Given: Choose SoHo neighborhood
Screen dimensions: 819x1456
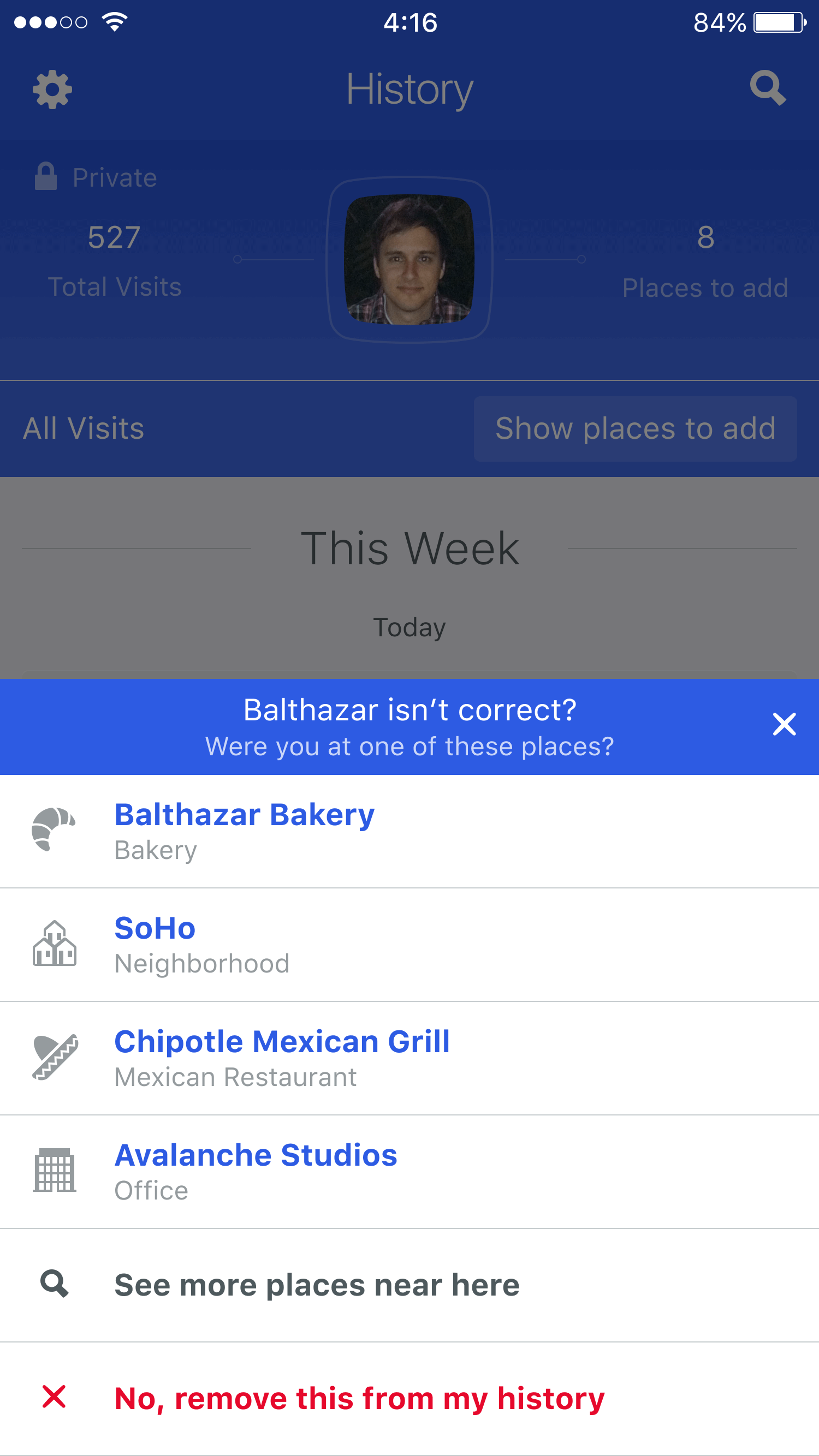Looking at the screenshot, I should click(x=155, y=944).
